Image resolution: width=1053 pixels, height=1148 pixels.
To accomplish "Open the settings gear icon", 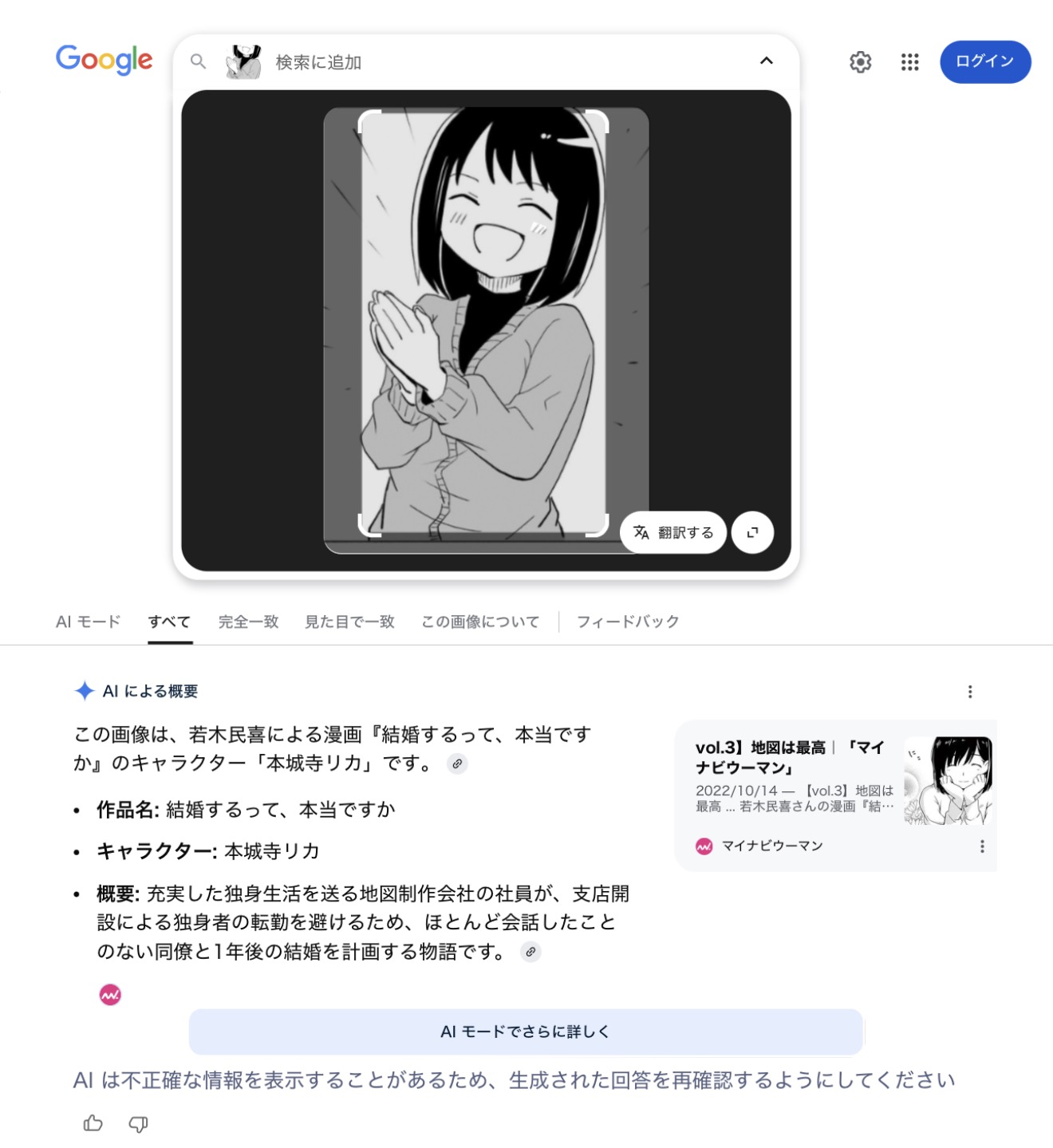I will pos(860,62).
